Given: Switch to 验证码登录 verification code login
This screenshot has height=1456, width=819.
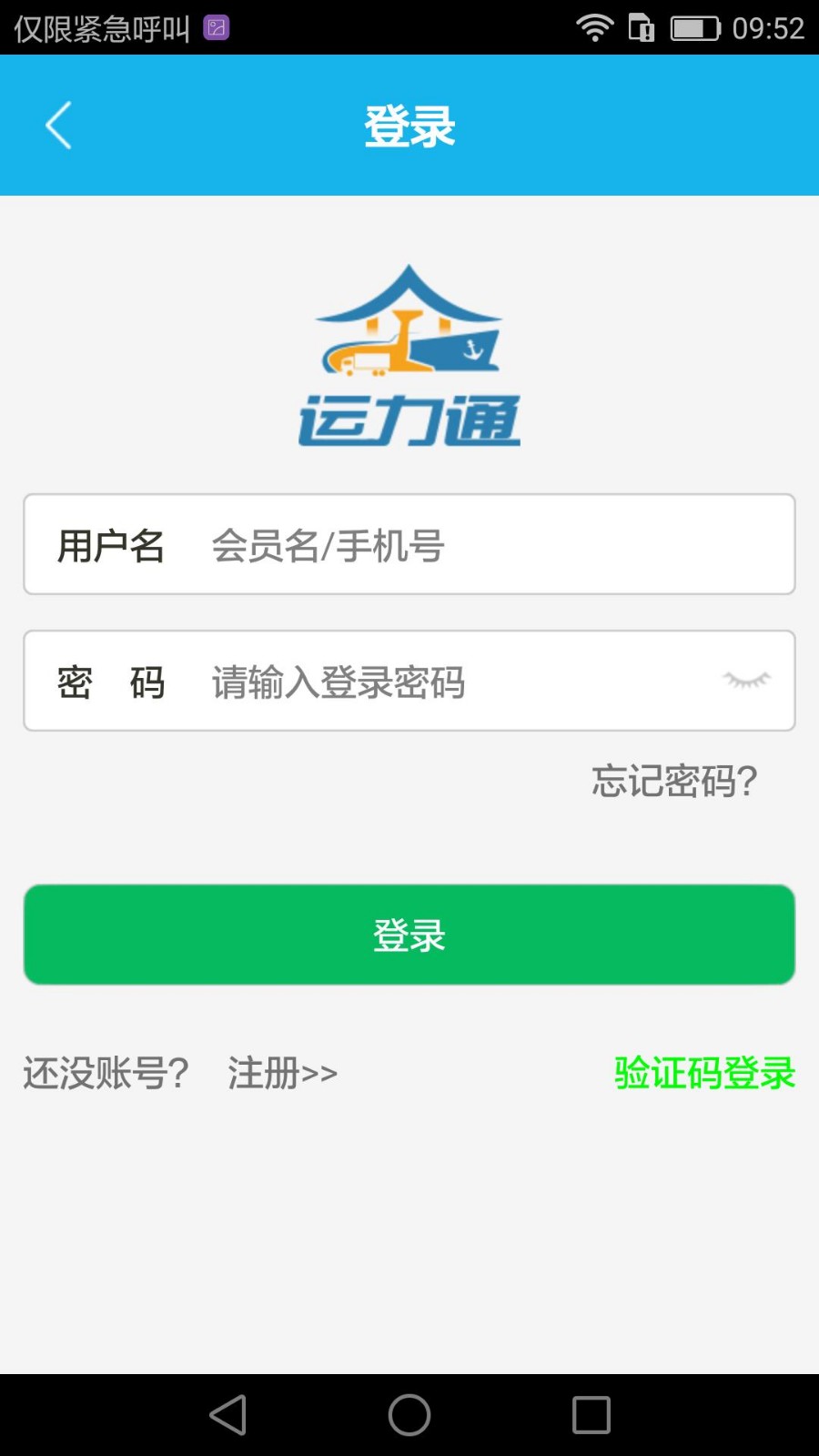Looking at the screenshot, I should pyautogui.click(x=705, y=1074).
